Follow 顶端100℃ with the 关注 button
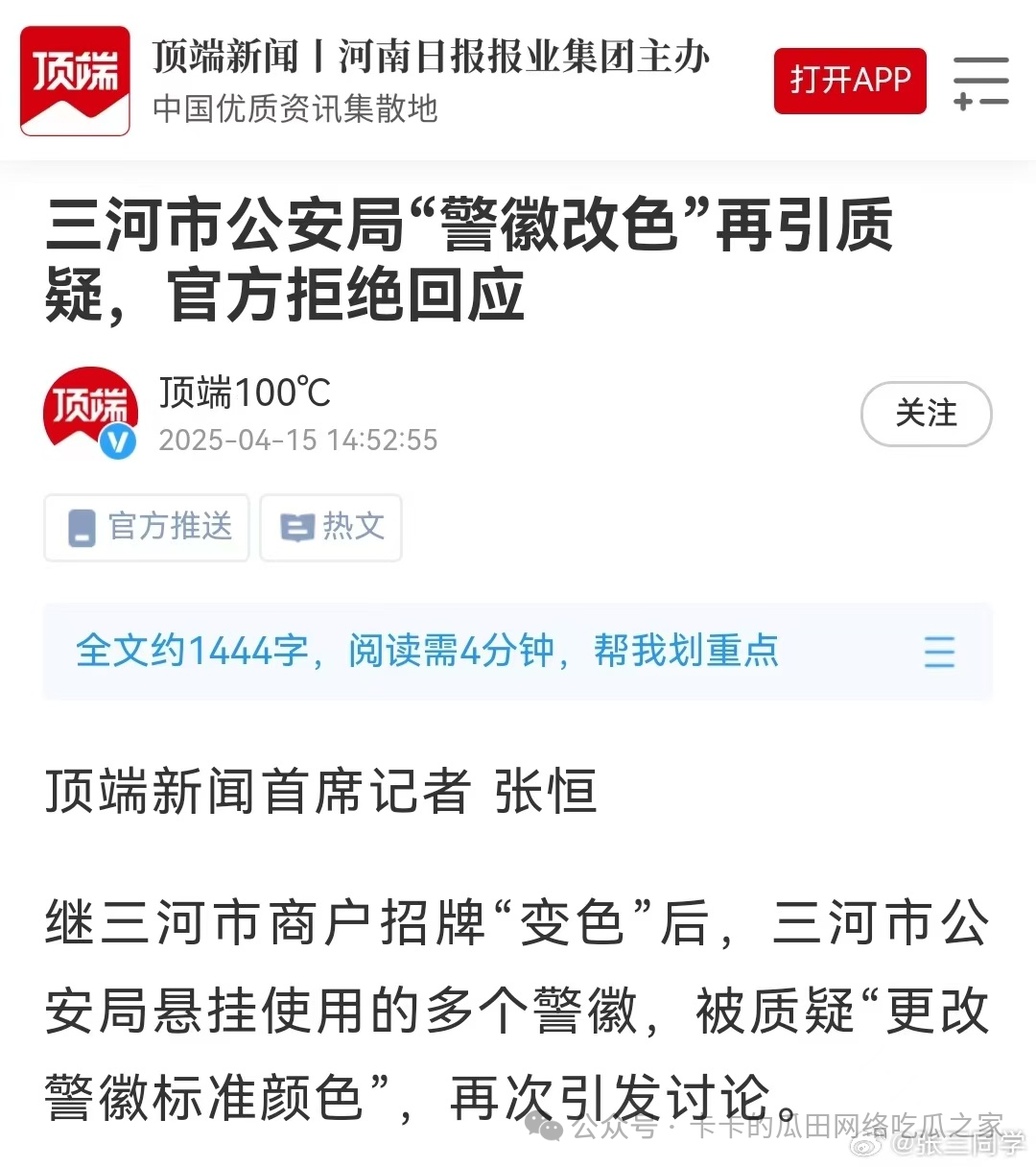Viewport: 1036px width, 1167px height. [x=926, y=414]
